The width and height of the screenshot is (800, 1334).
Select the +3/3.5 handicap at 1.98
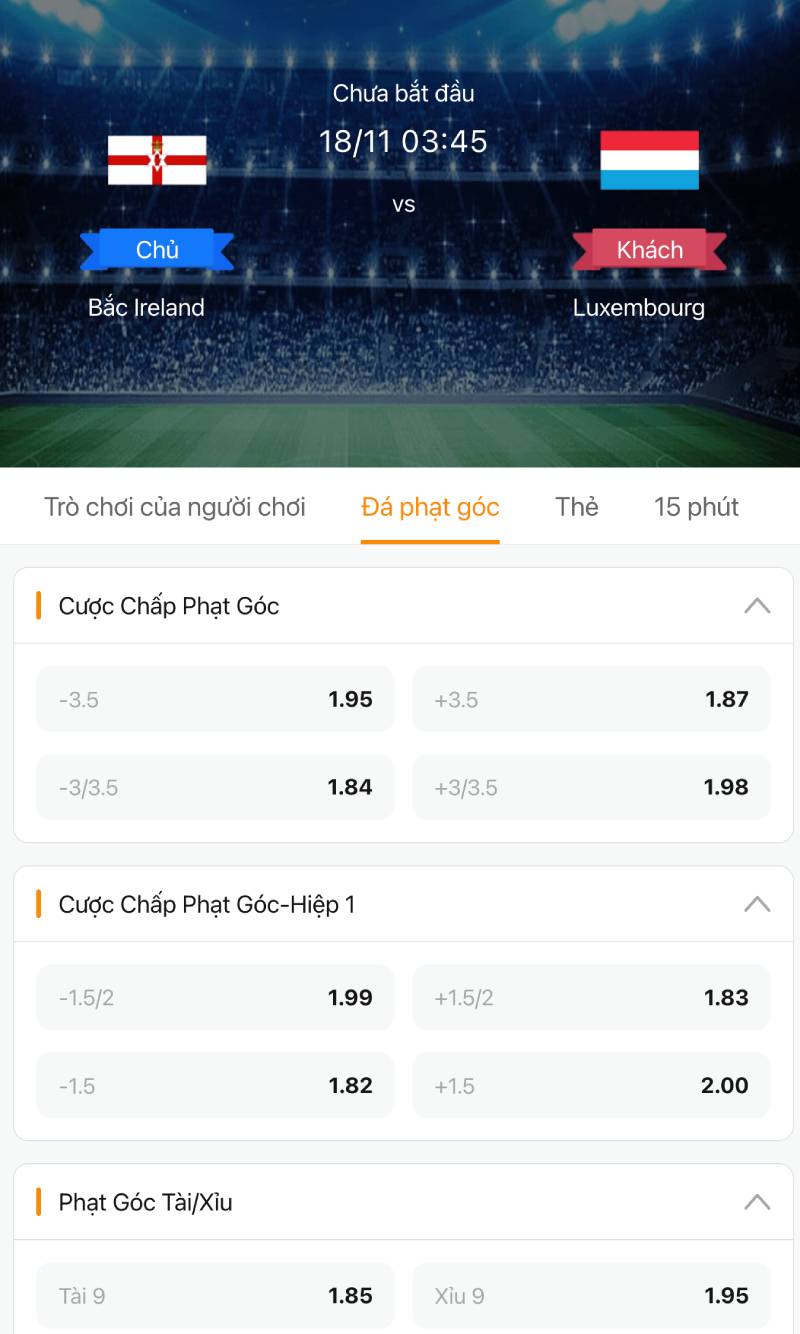(x=590, y=787)
